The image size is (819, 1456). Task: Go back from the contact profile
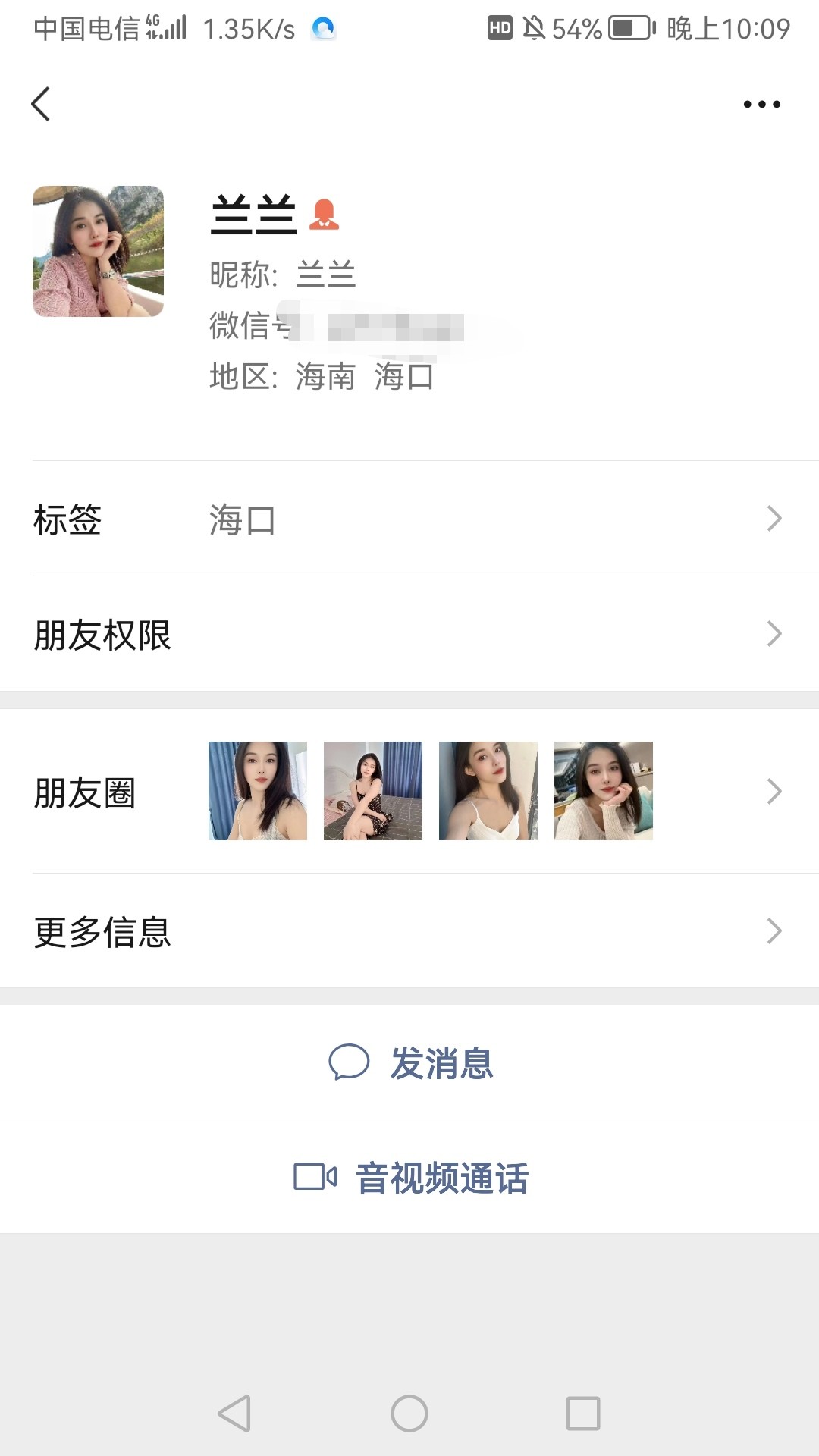[41, 104]
